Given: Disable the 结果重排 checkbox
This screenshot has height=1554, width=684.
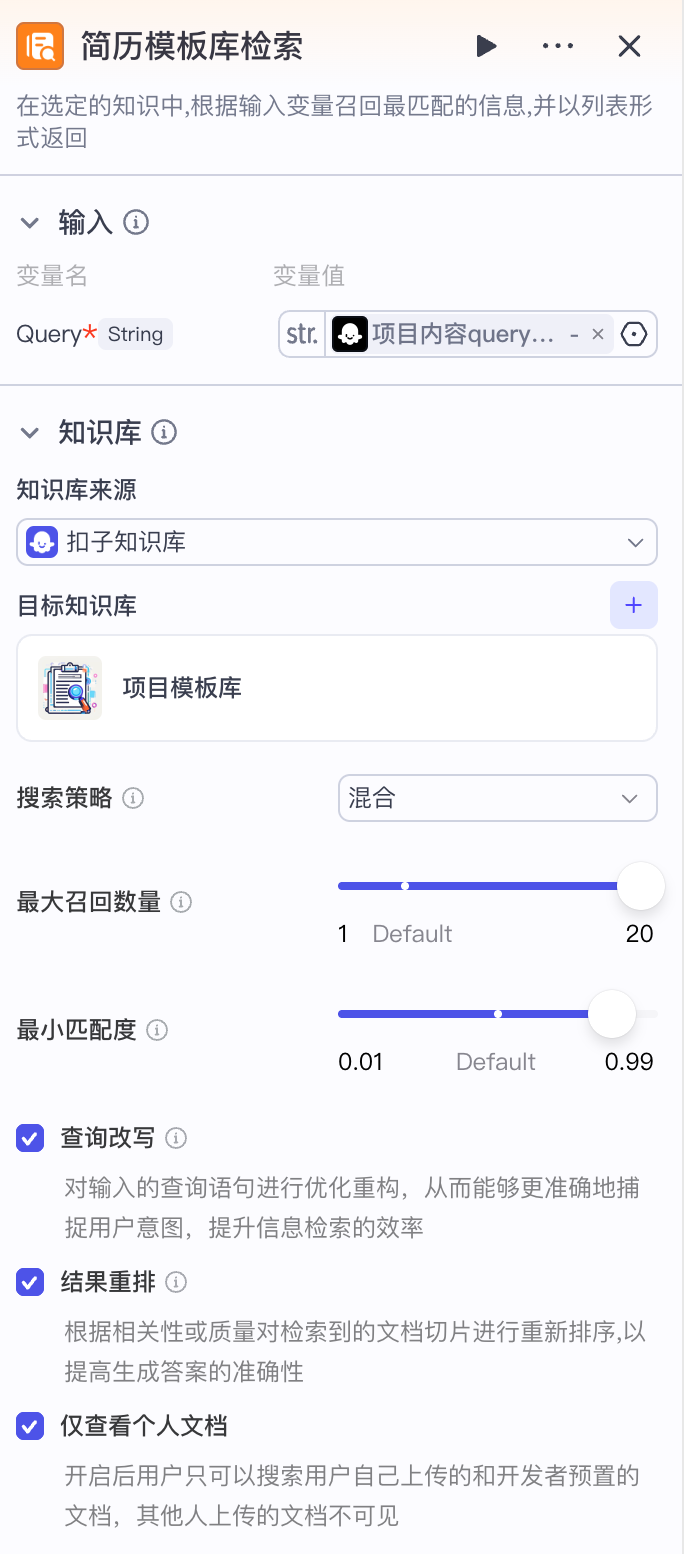Looking at the screenshot, I should (x=31, y=1282).
